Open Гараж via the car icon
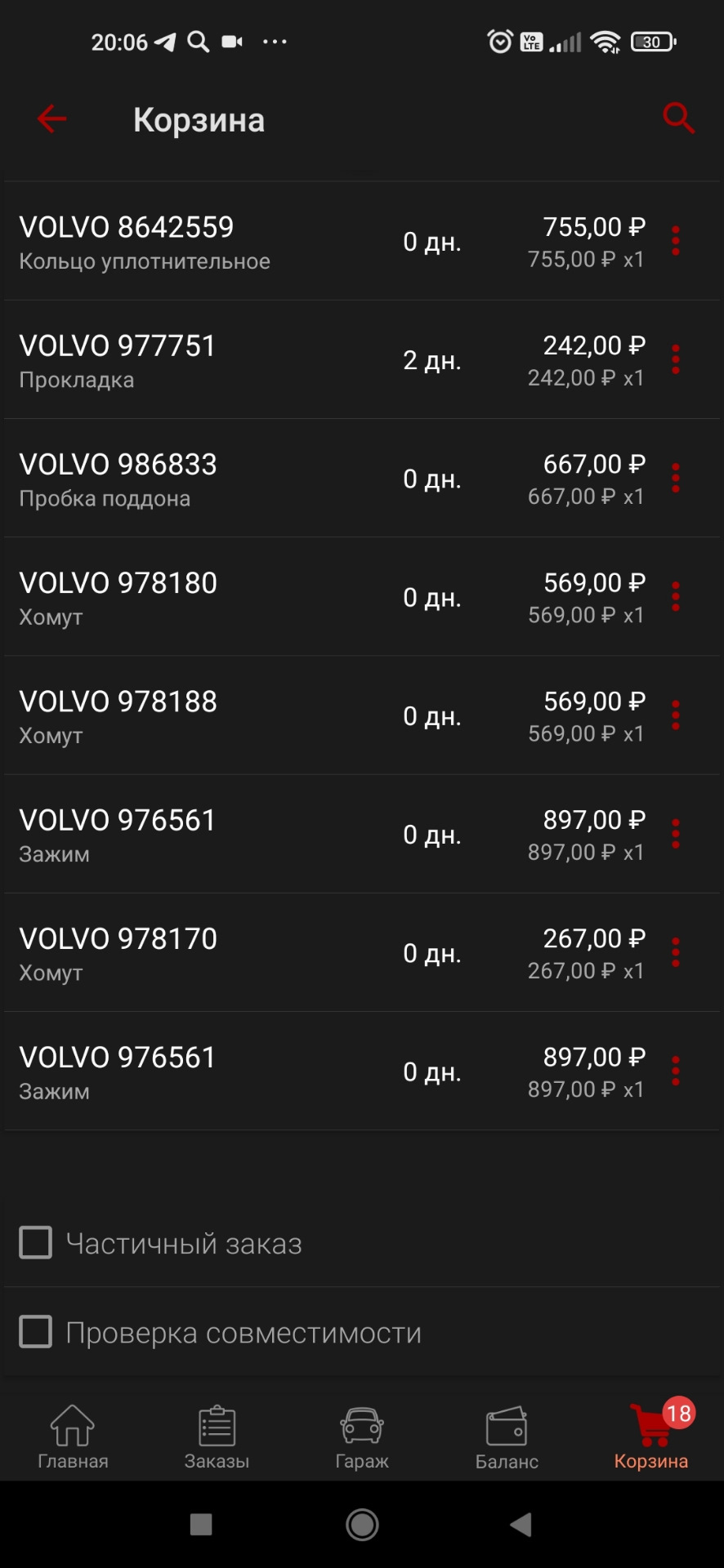This screenshot has width=724, height=1568. pyautogui.click(x=361, y=1433)
